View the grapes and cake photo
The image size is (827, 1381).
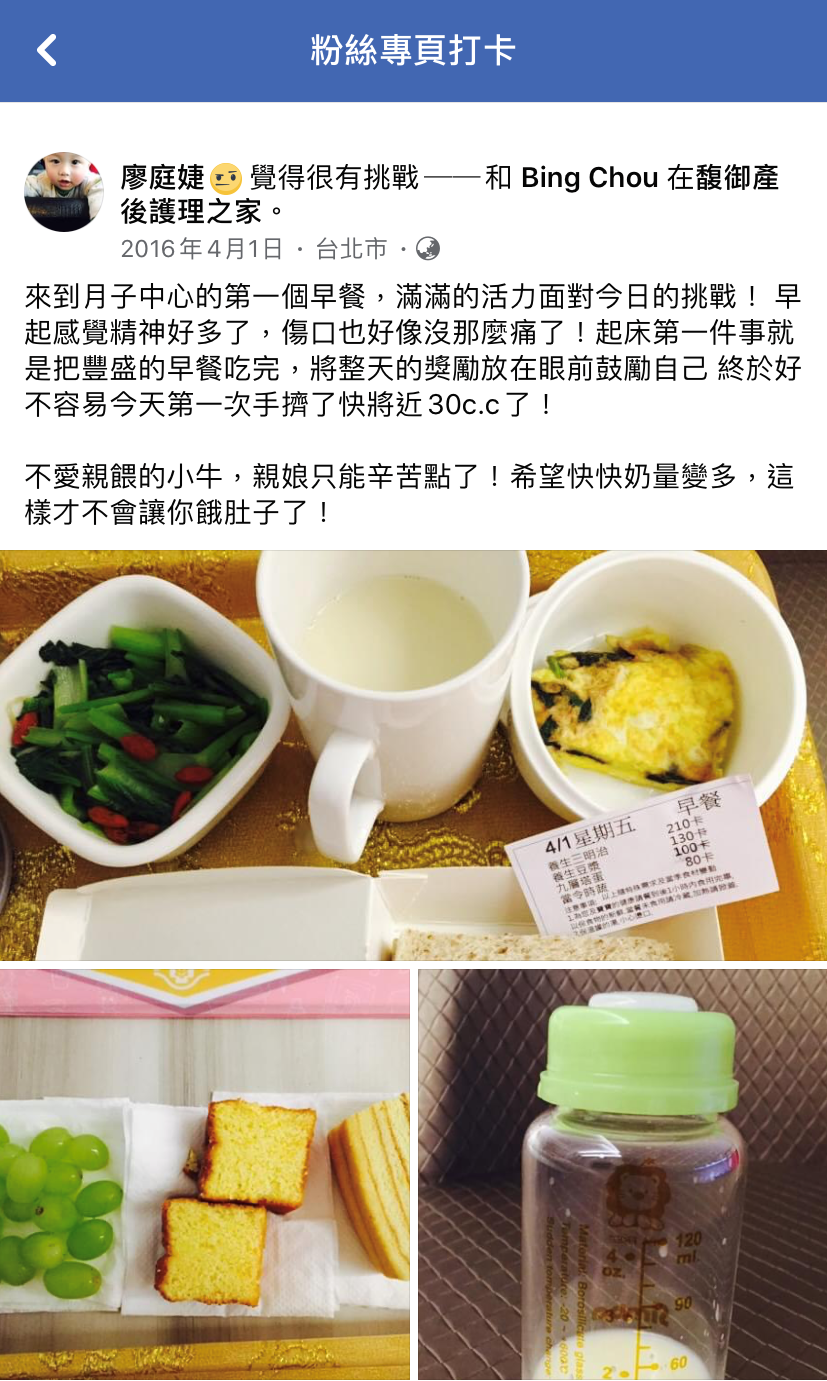(x=205, y=1175)
